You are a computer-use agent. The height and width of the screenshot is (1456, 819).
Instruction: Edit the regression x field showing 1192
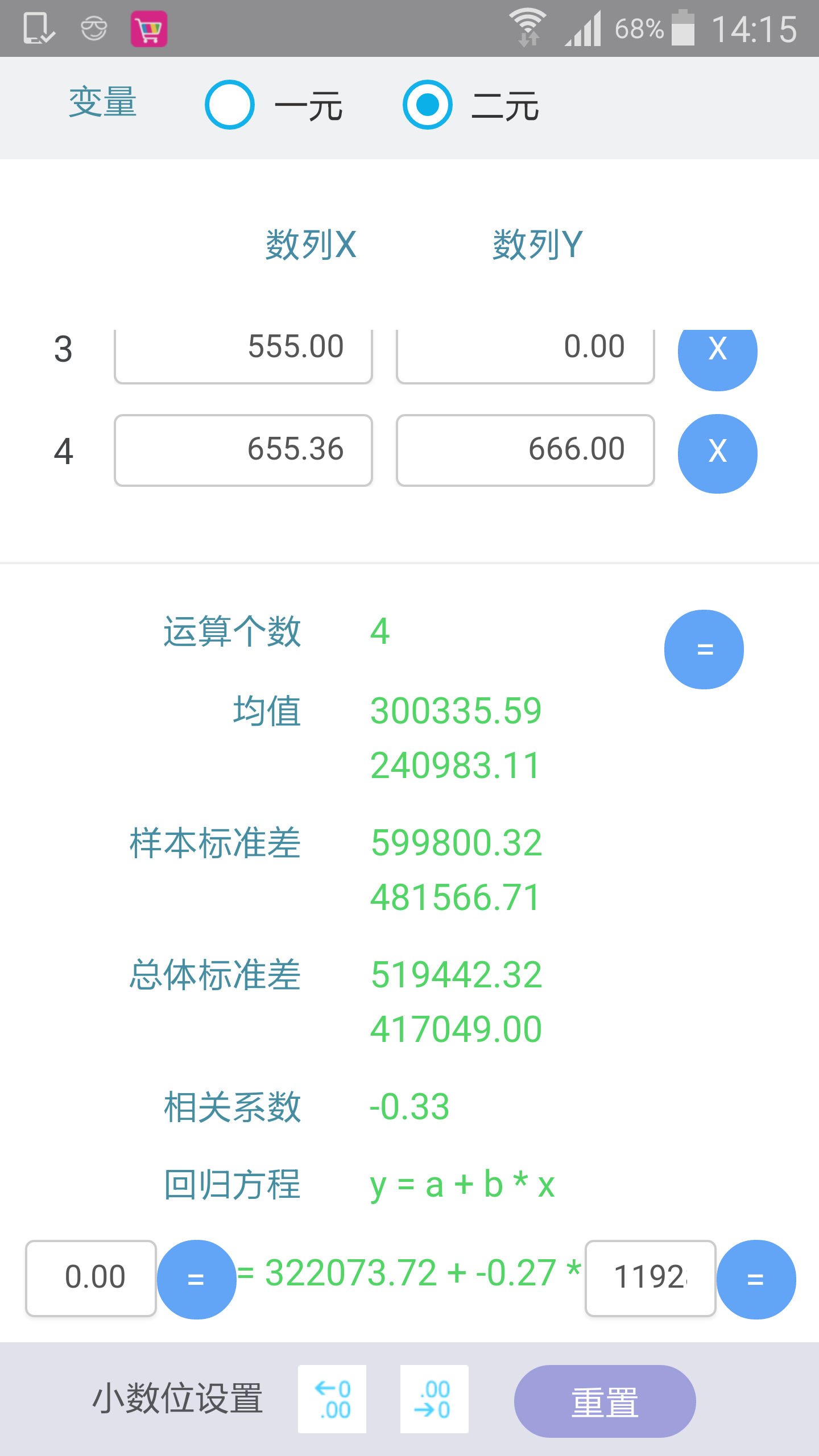point(650,1278)
